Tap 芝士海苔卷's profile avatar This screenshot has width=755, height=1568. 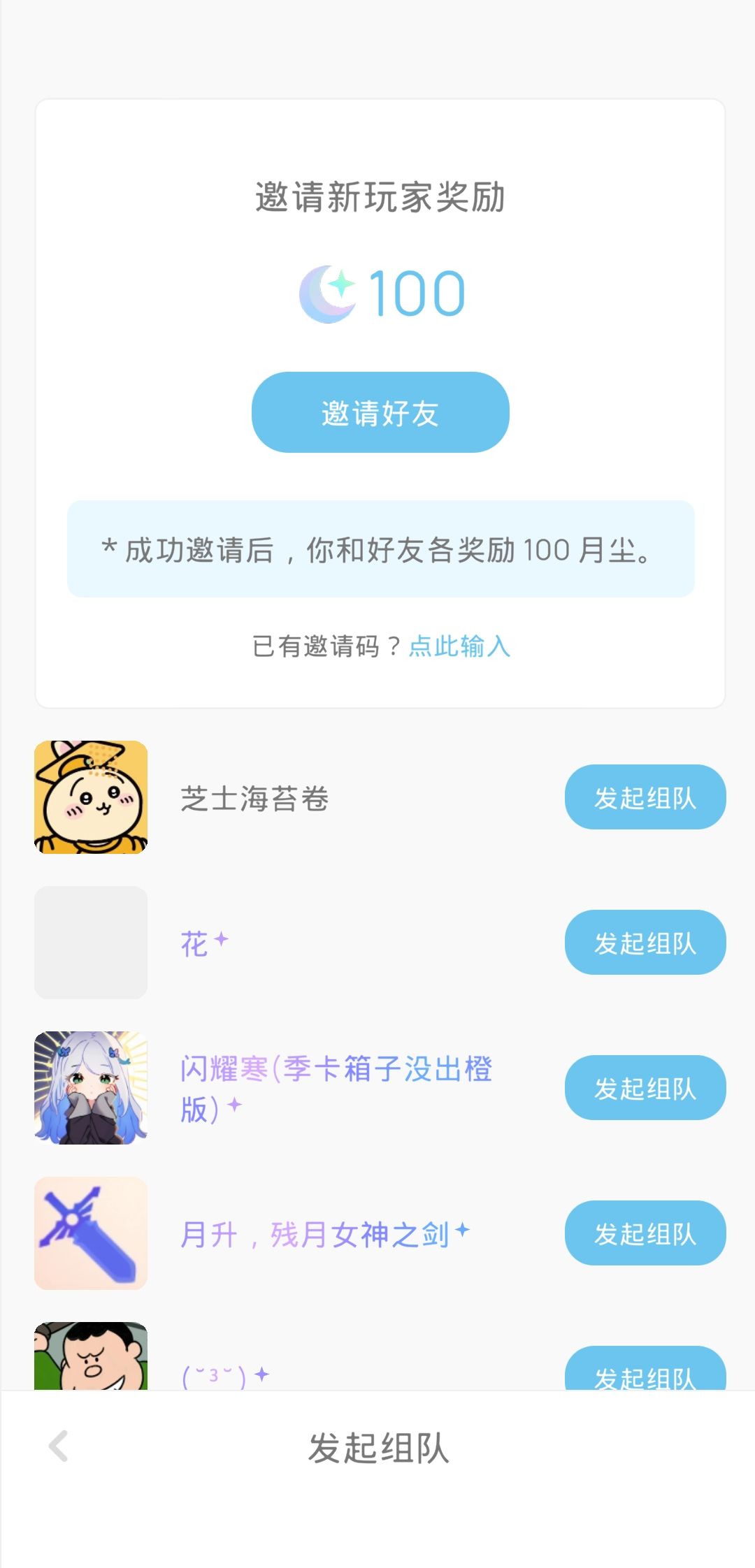click(x=91, y=797)
